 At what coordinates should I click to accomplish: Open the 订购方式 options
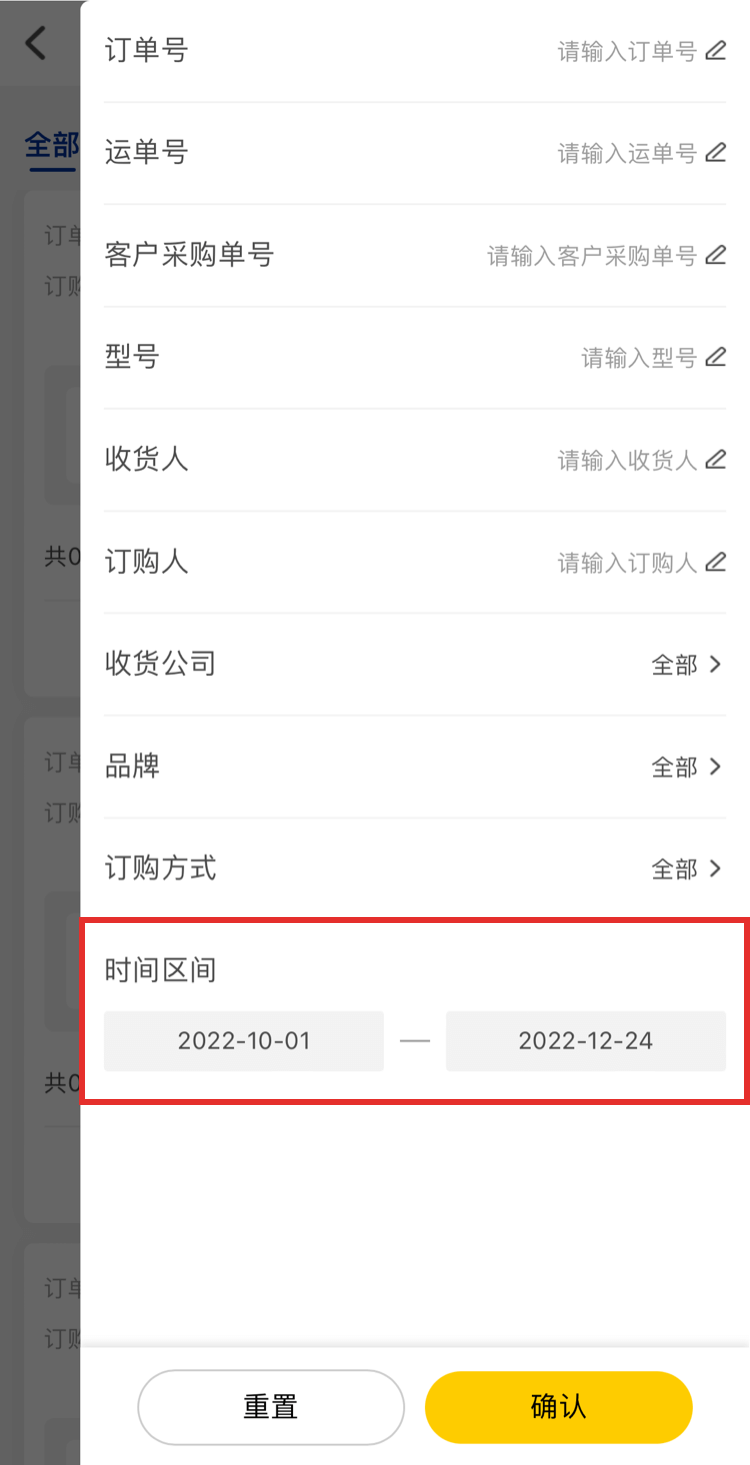point(686,869)
